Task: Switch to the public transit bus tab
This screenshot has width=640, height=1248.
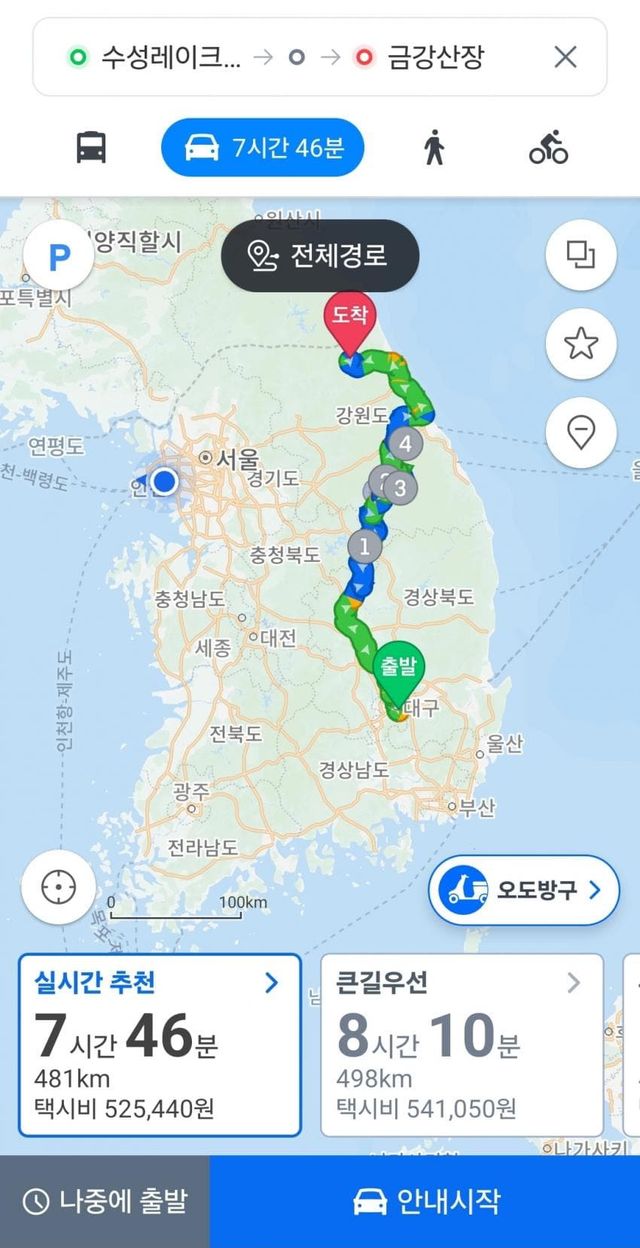Action: (91, 148)
